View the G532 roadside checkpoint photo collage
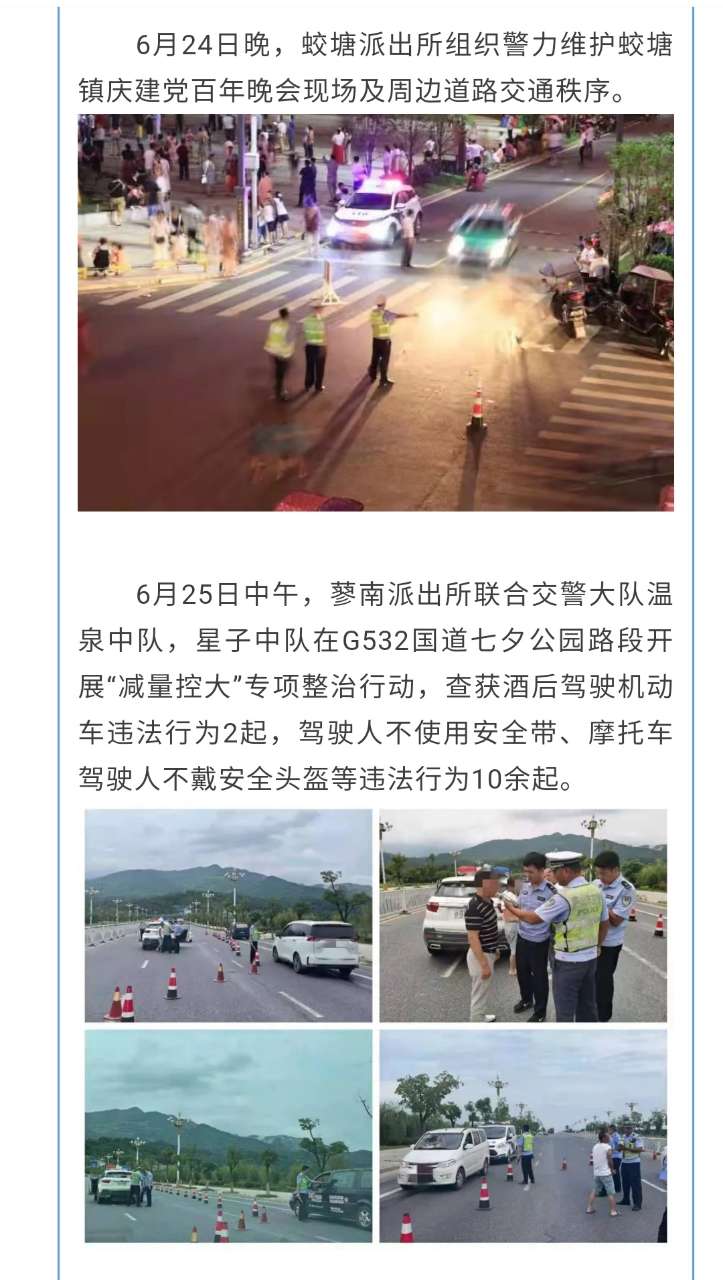The width and height of the screenshot is (723, 1280). (x=375, y=1025)
